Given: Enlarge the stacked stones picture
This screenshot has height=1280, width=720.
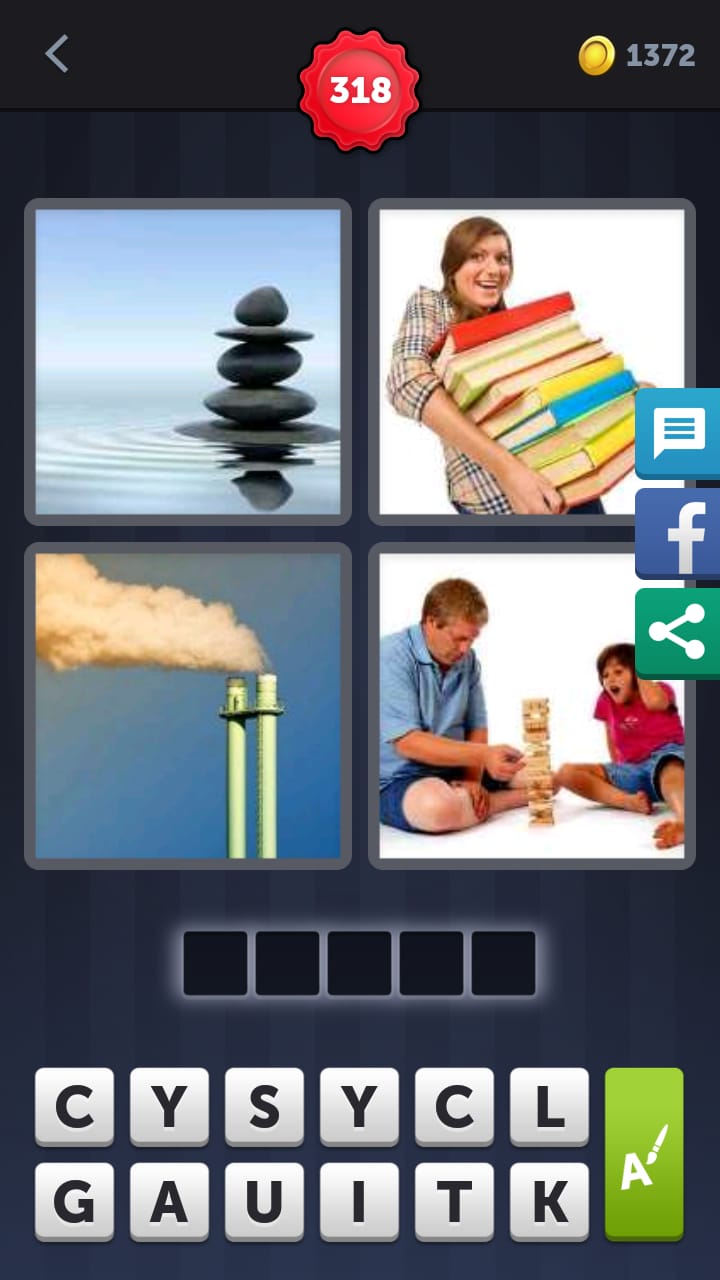Looking at the screenshot, I should click(x=188, y=361).
